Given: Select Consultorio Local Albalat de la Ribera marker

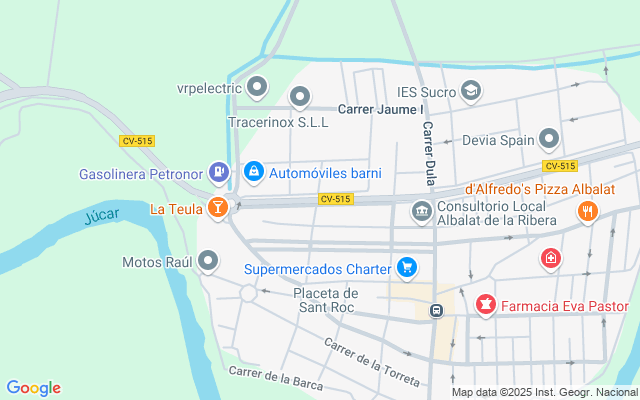Looking at the screenshot, I should [x=421, y=211].
